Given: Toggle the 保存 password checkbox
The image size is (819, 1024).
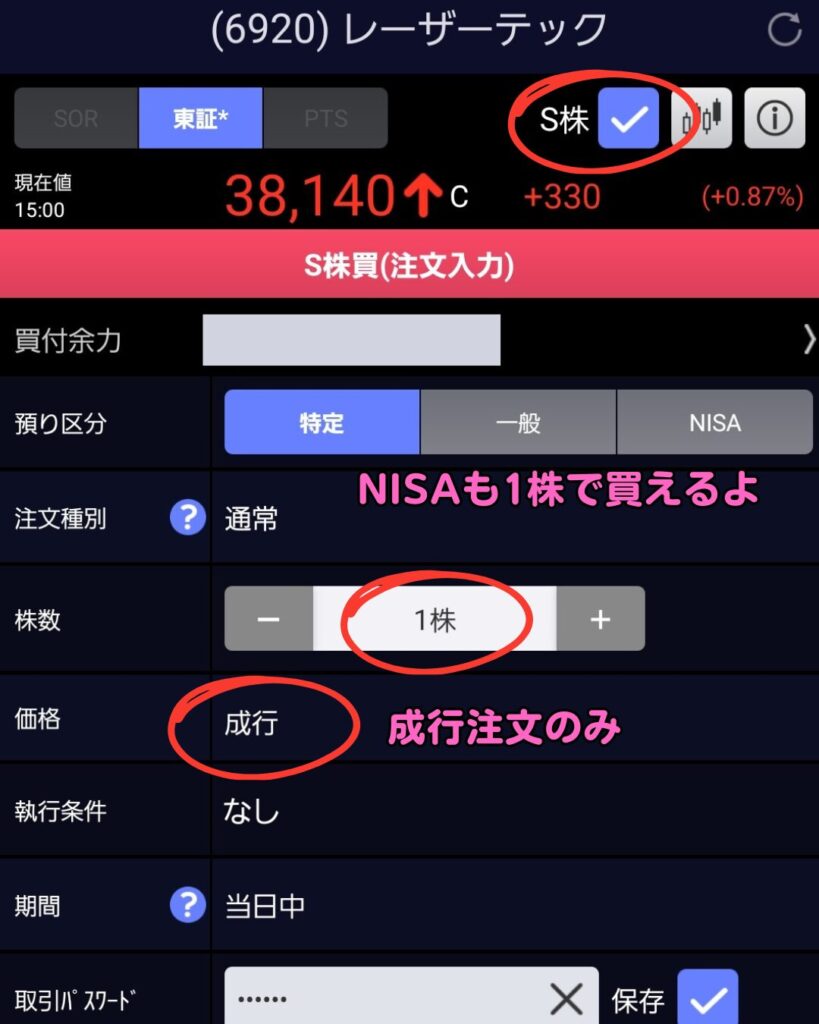Looking at the screenshot, I should [708, 998].
